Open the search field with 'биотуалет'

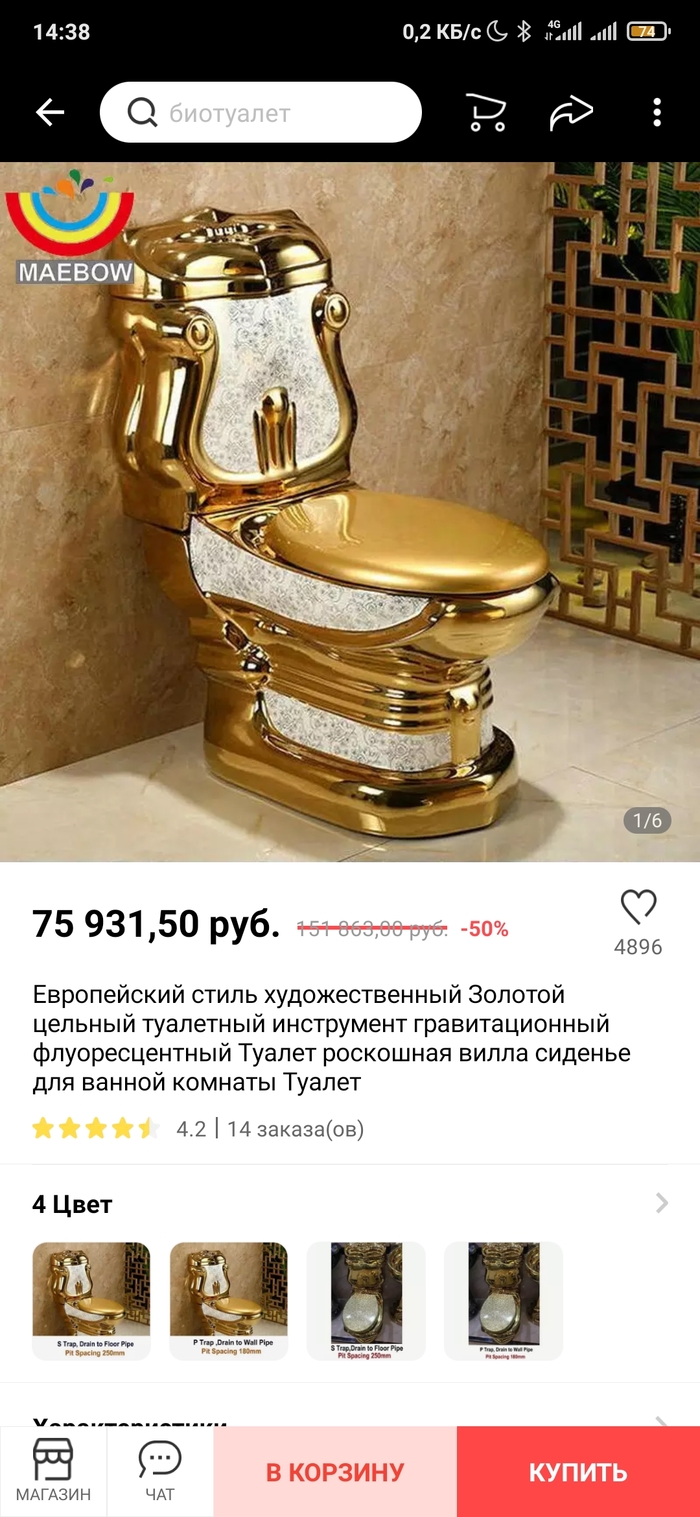coord(260,113)
